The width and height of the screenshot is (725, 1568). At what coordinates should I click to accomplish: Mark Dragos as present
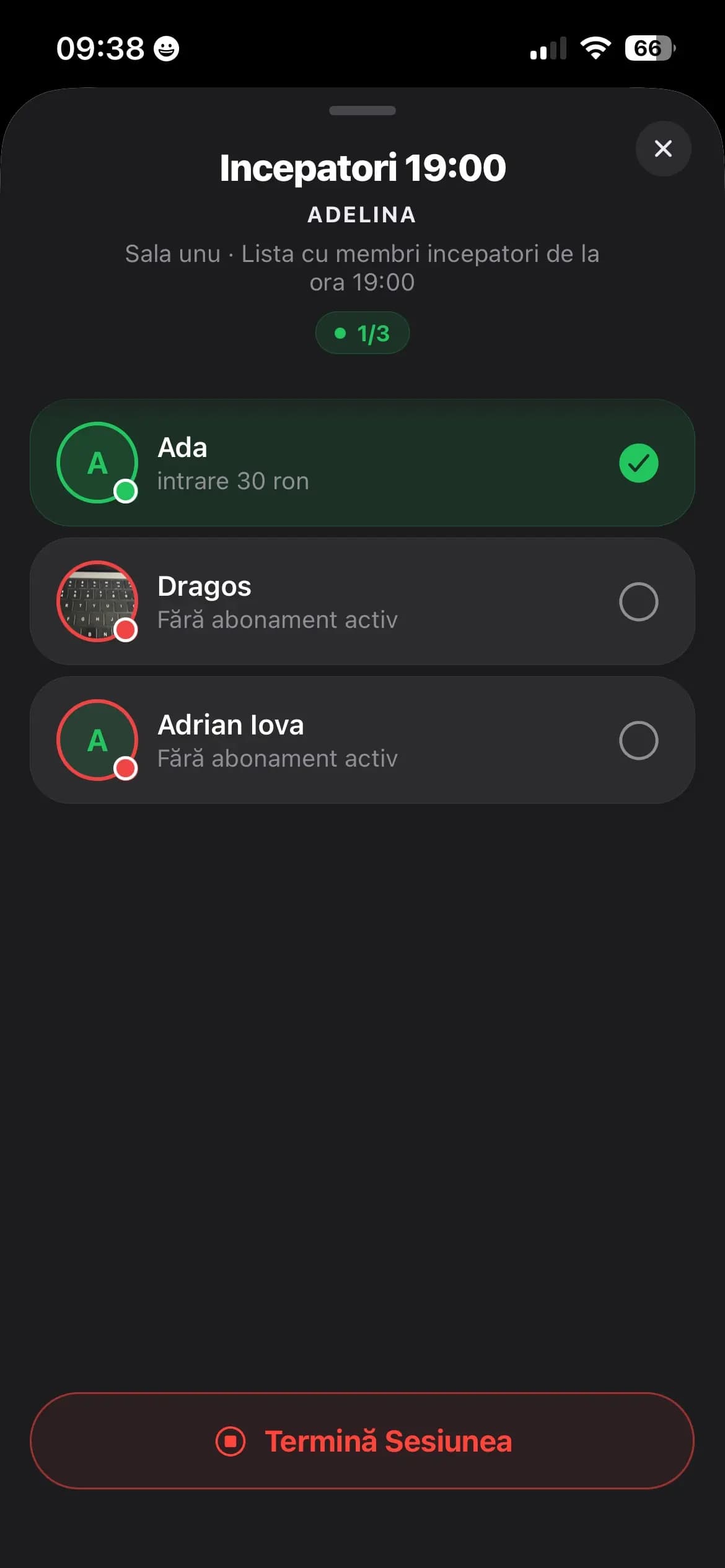[x=638, y=602]
